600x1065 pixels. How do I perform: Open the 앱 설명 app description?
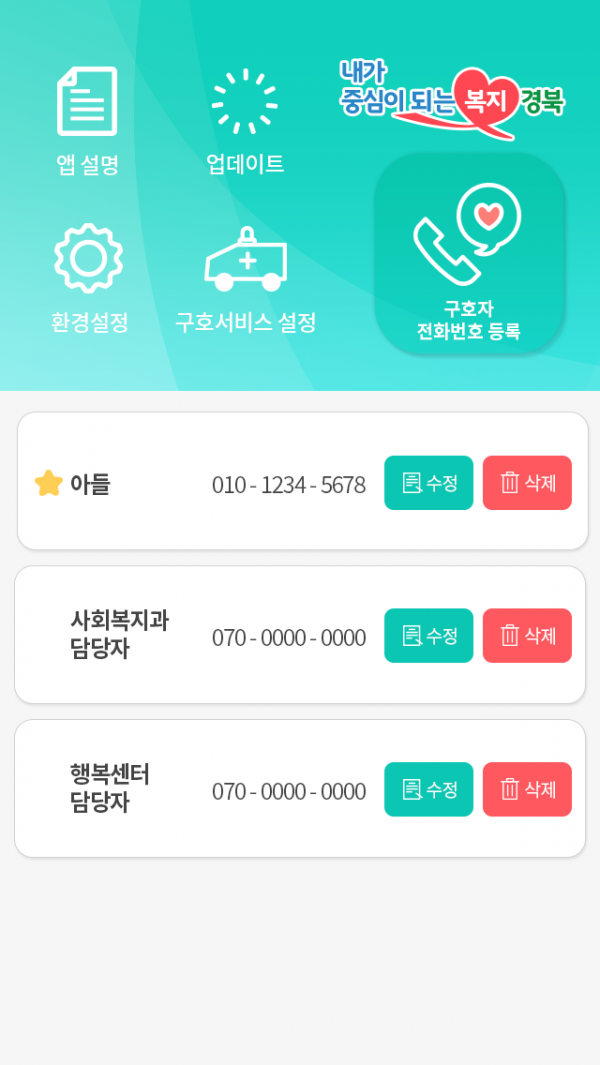coord(88,120)
